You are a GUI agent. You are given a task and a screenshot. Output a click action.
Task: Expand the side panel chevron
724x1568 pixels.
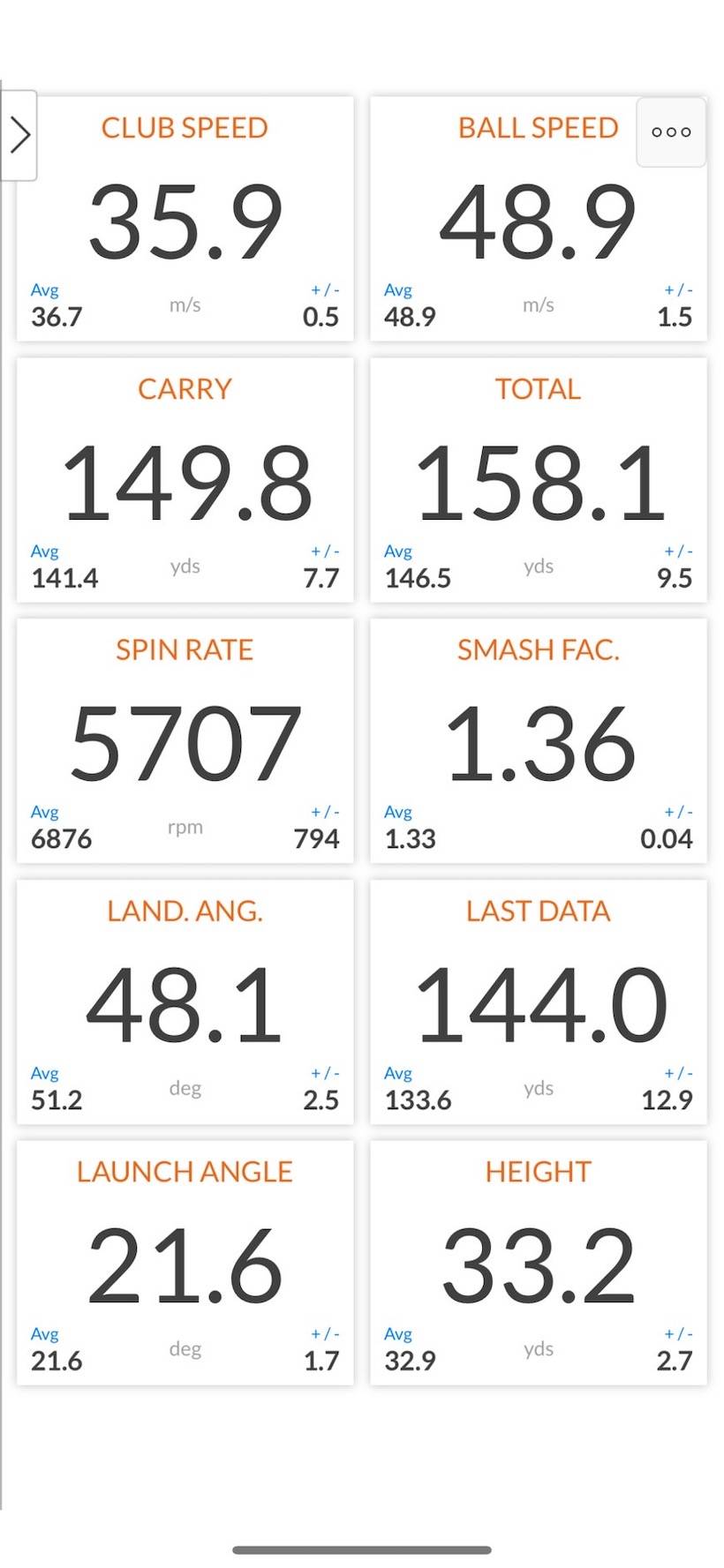[x=19, y=136]
